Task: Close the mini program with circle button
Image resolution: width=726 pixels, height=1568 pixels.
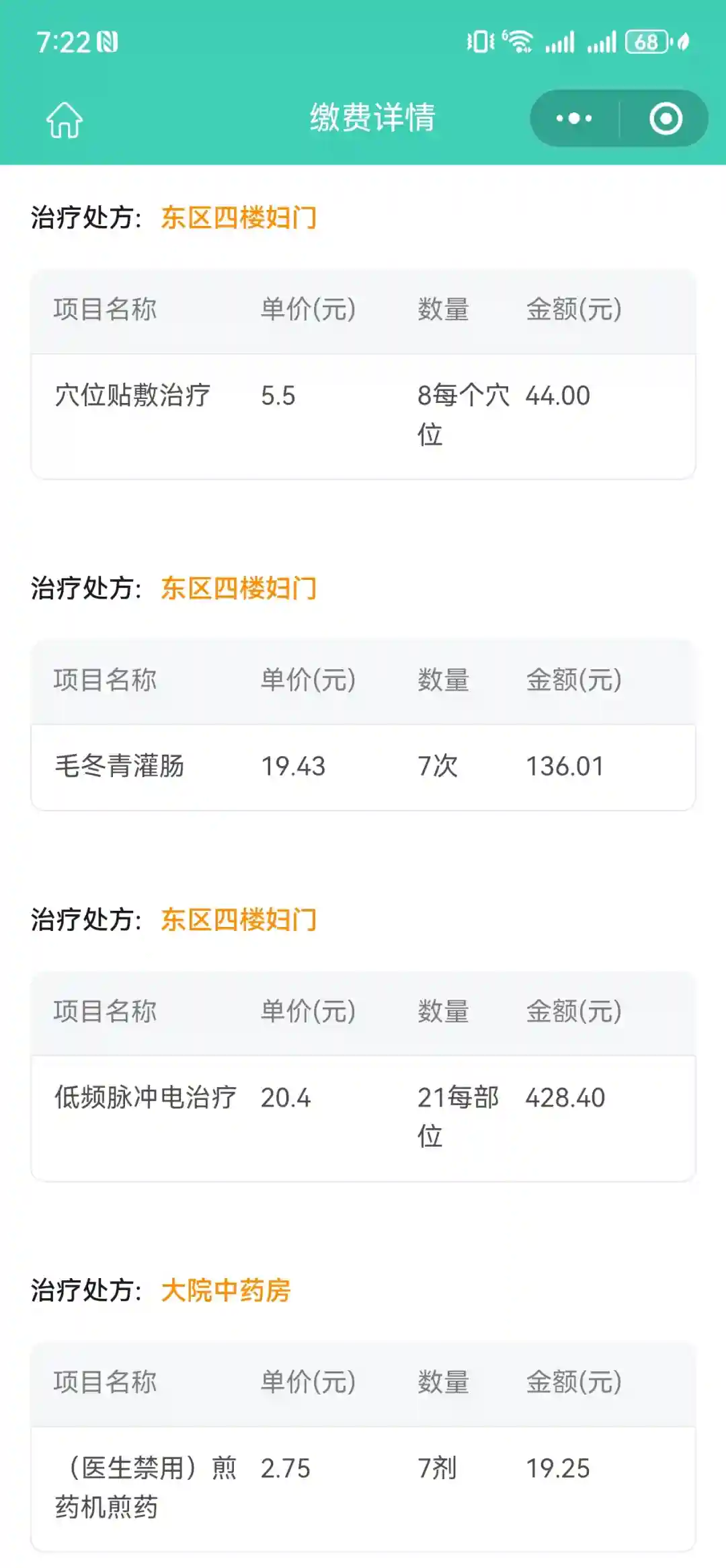Action: click(x=665, y=119)
